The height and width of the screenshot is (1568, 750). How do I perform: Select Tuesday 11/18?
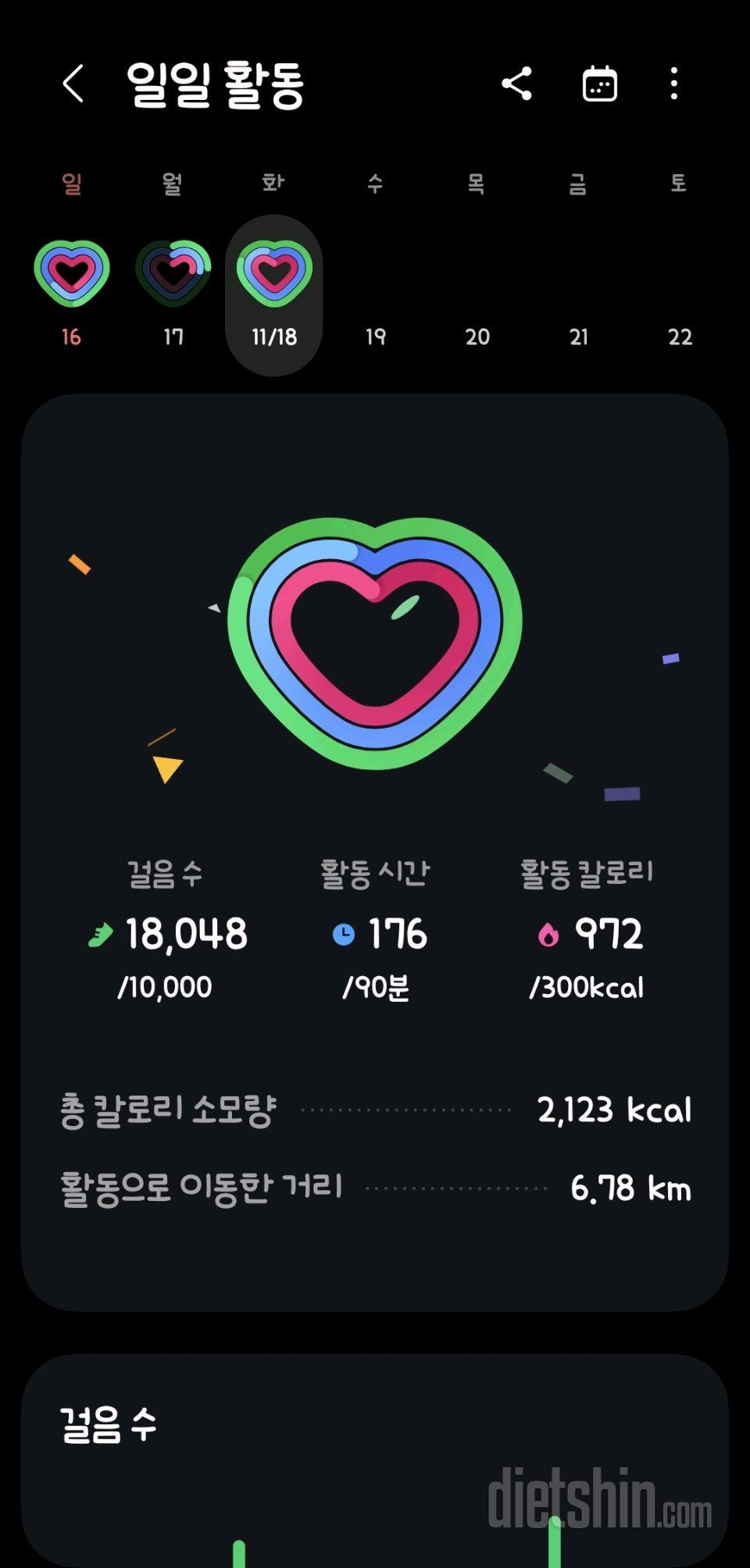point(274,293)
